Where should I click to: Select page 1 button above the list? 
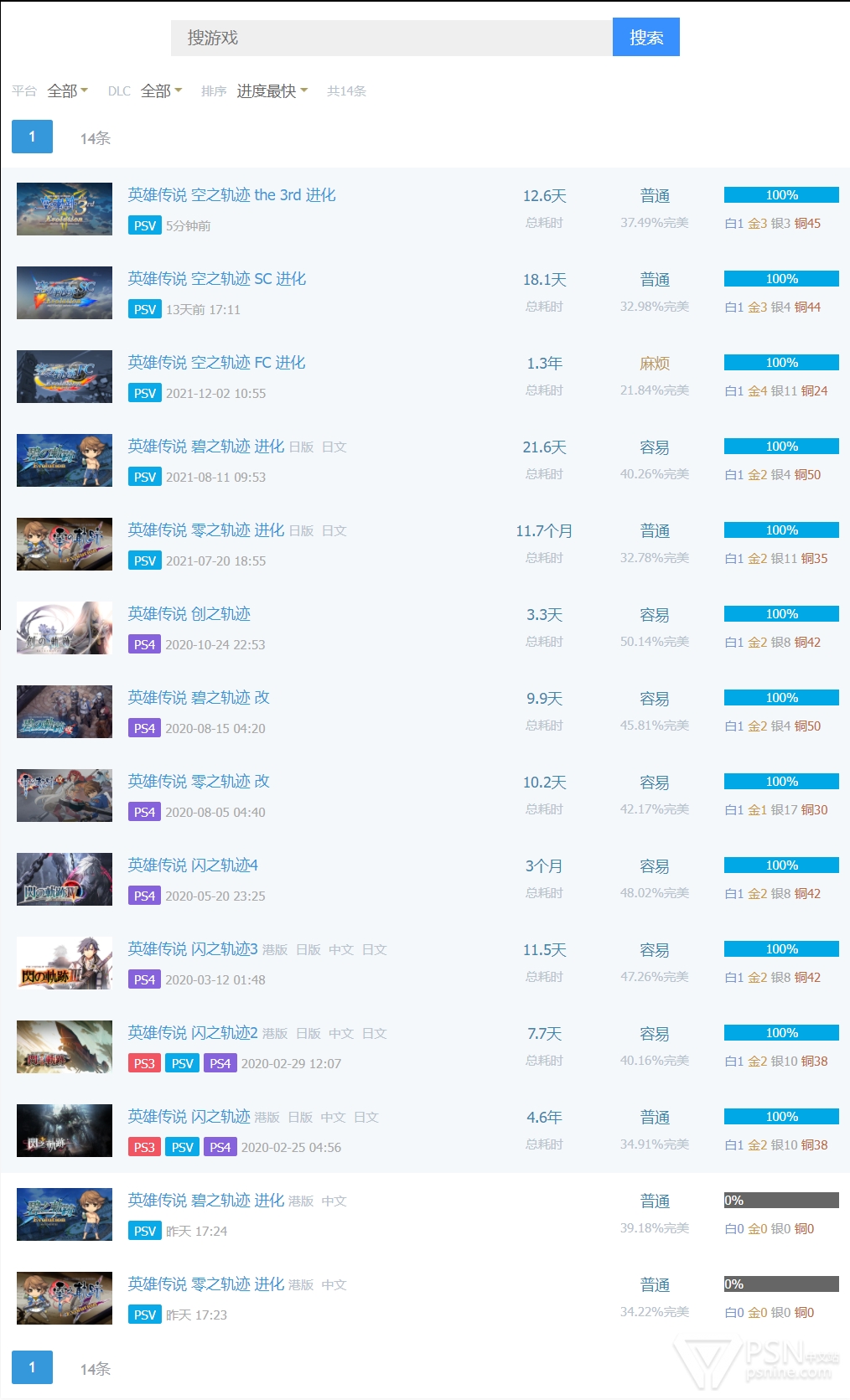[32, 137]
